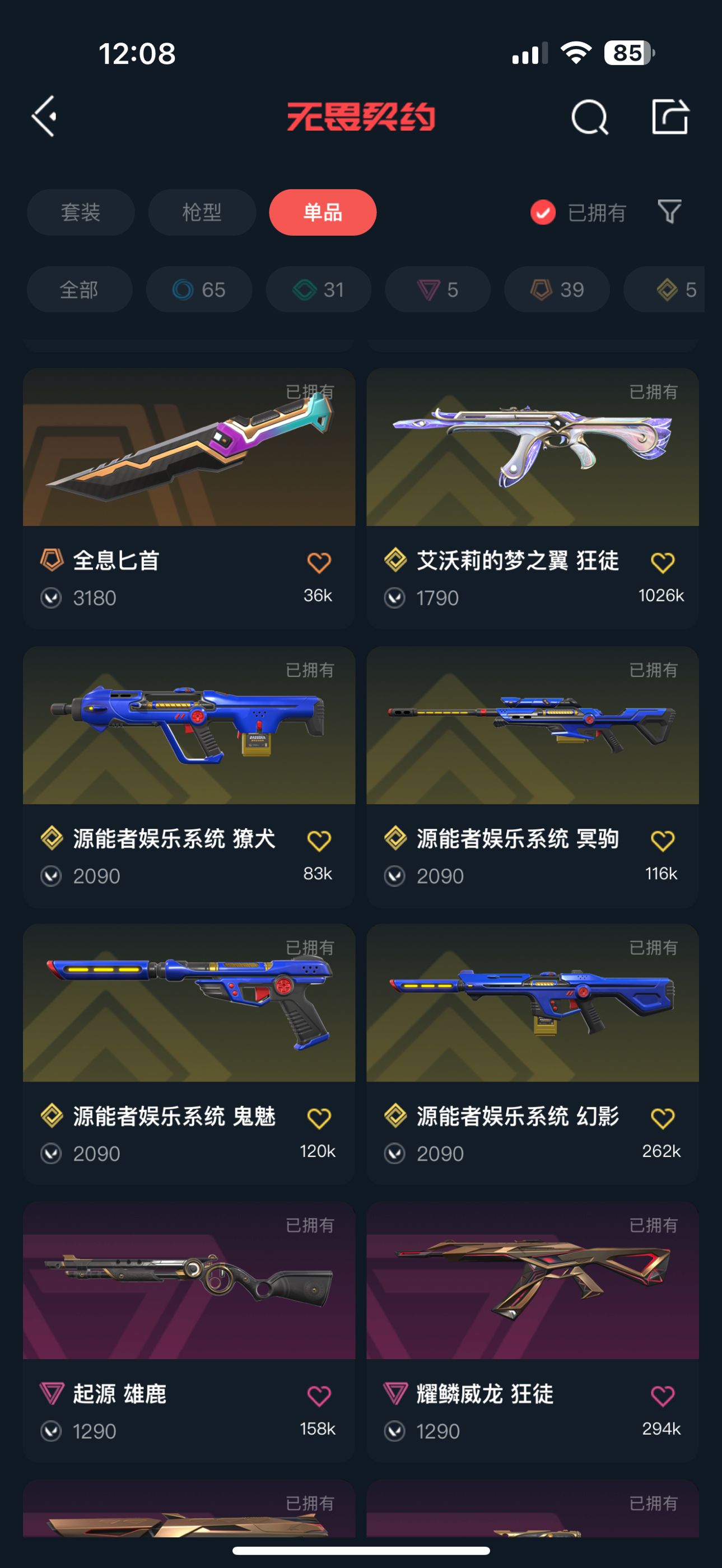
Task: Tap the heart on 起源 雄鹿
Action: pos(319,1396)
